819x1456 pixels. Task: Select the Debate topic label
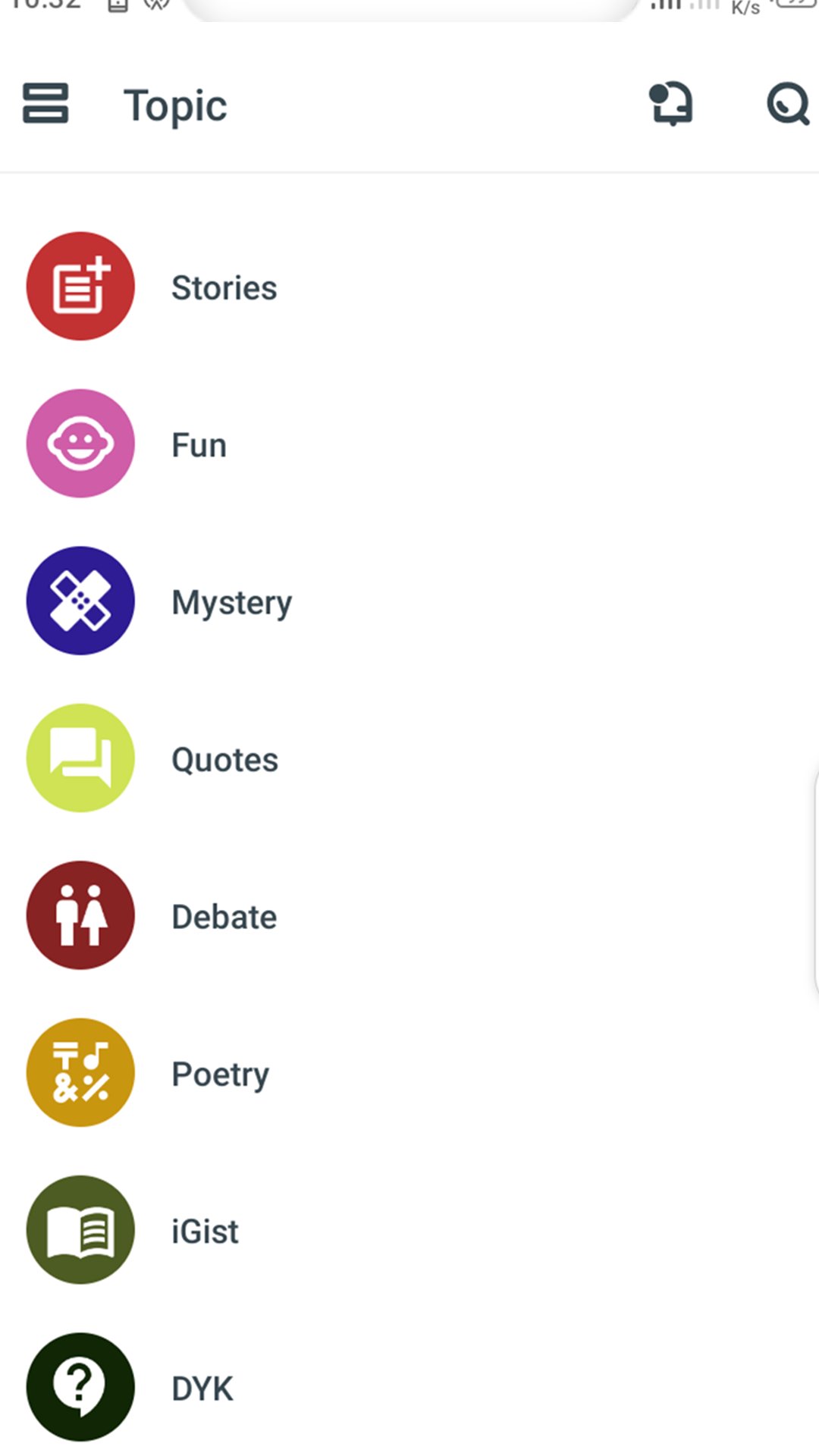pyautogui.click(x=224, y=916)
